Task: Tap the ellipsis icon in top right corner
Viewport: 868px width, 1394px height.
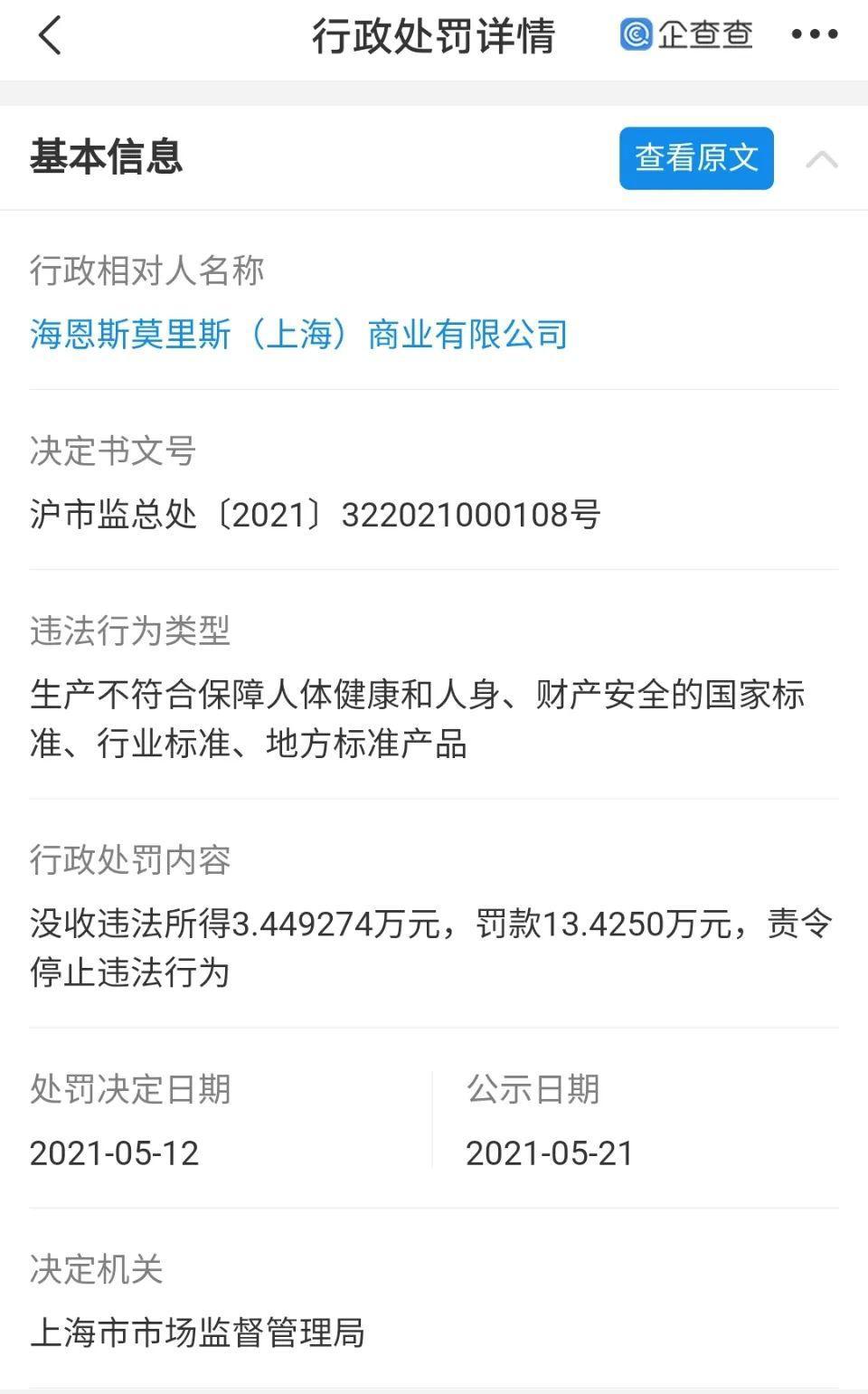Action: pos(813,34)
